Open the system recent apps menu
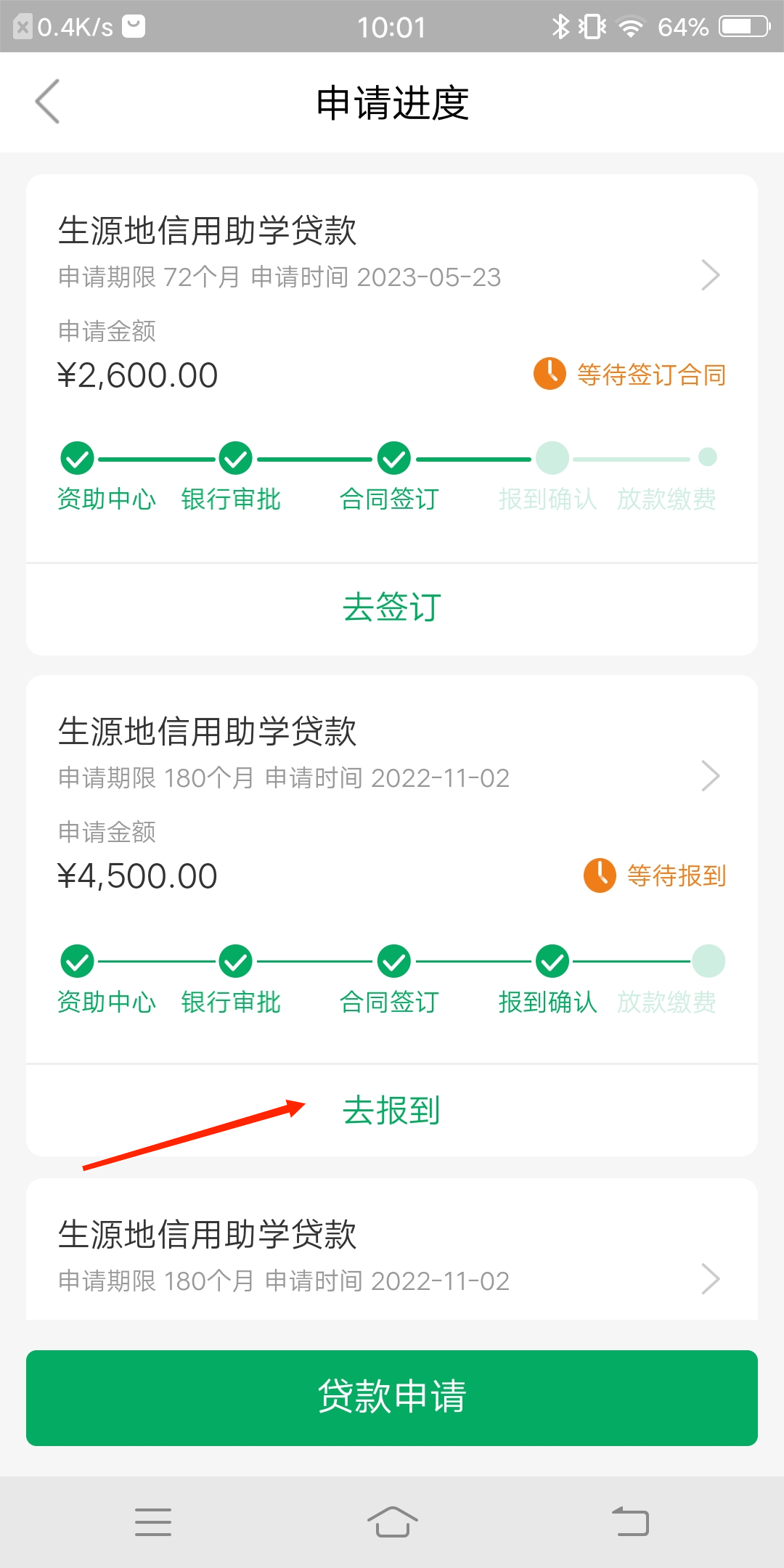Screen dimensions: 784x1568 pyautogui.click(x=153, y=1522)
